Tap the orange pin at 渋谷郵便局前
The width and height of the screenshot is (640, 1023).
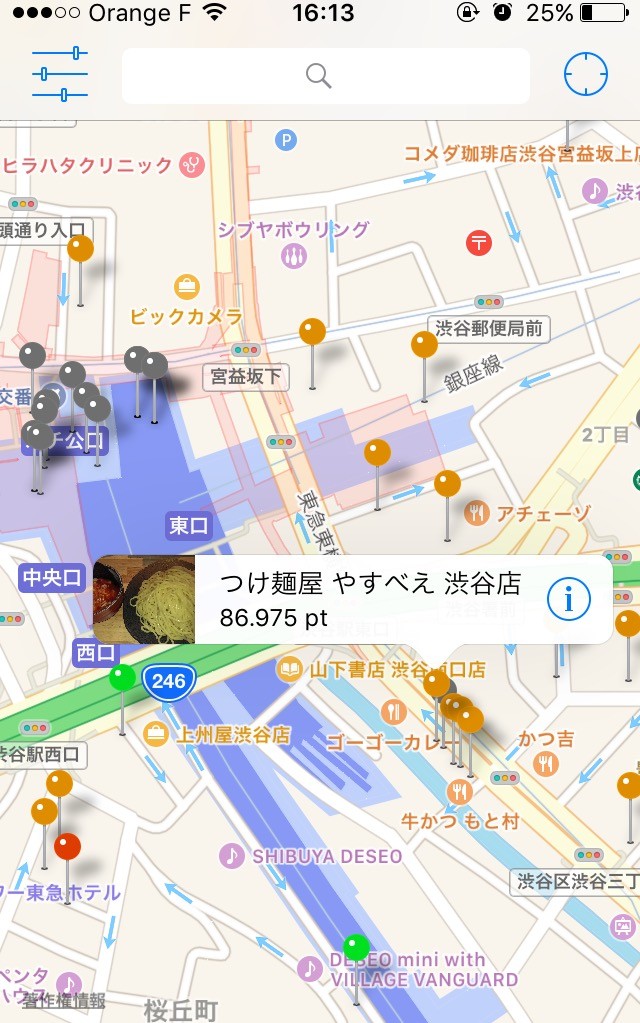click(x=424, y=345)
